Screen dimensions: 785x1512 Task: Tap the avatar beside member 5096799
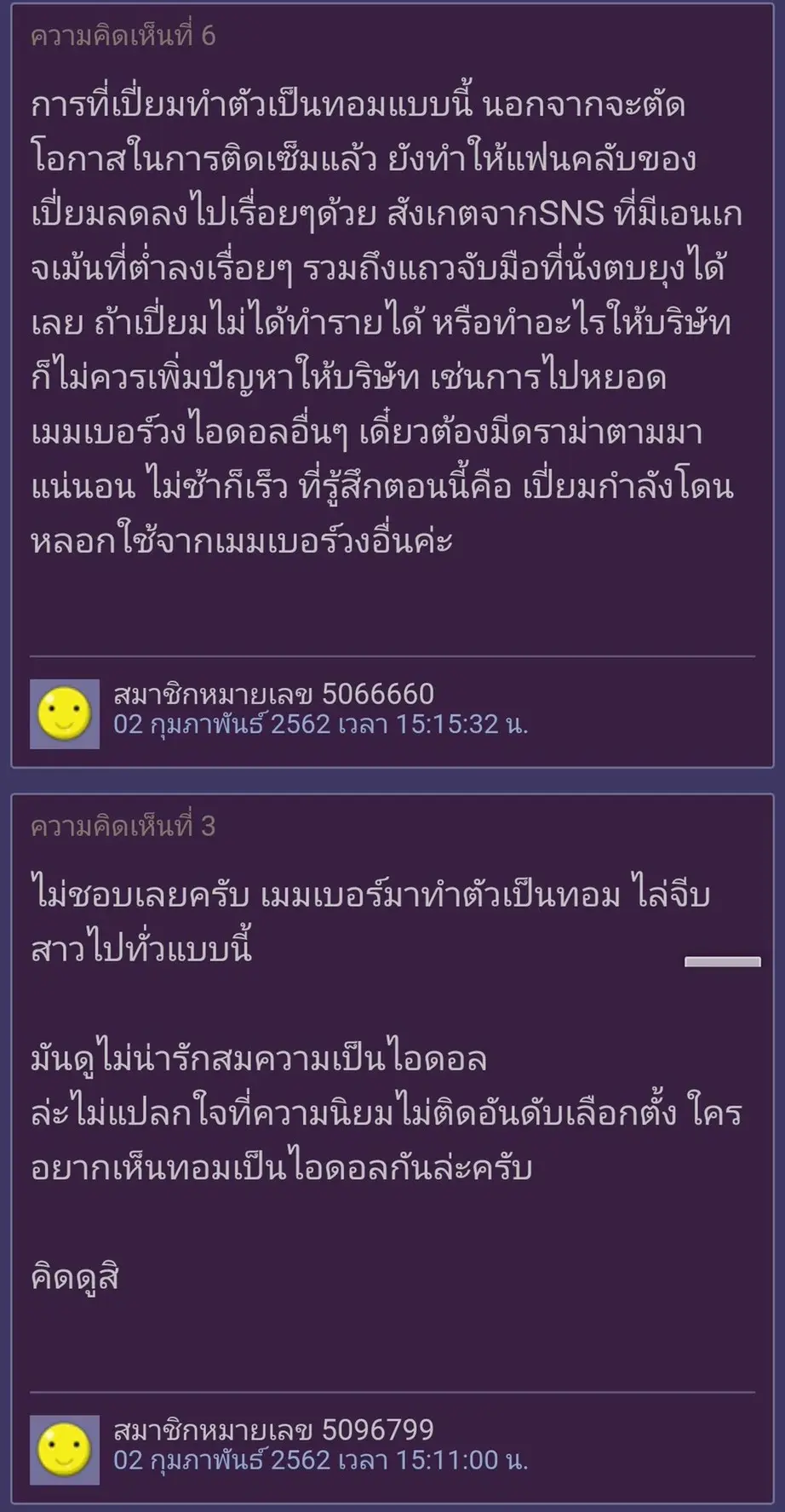(x=65, y=1450)
